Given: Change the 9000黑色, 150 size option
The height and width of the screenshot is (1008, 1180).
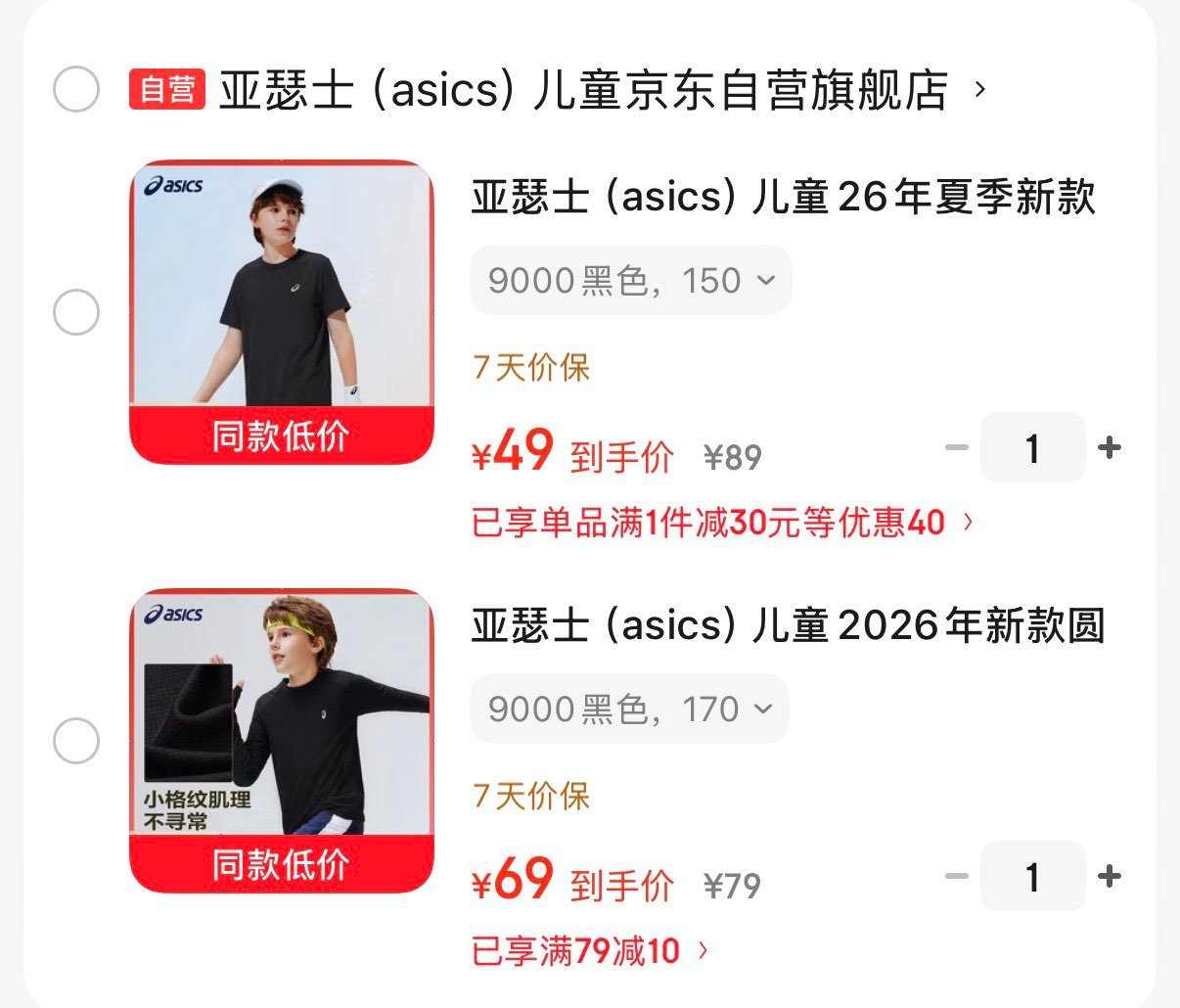Looking at the screenshot, I should [631, 281].
